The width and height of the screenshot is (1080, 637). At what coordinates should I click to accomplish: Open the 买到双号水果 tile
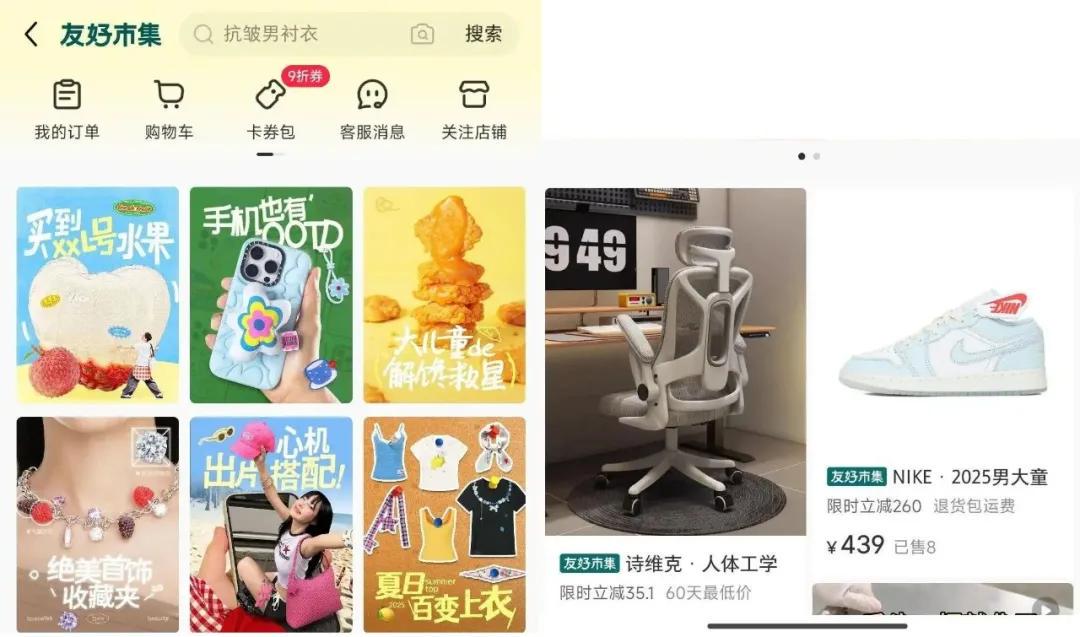[x=98, y=295]
